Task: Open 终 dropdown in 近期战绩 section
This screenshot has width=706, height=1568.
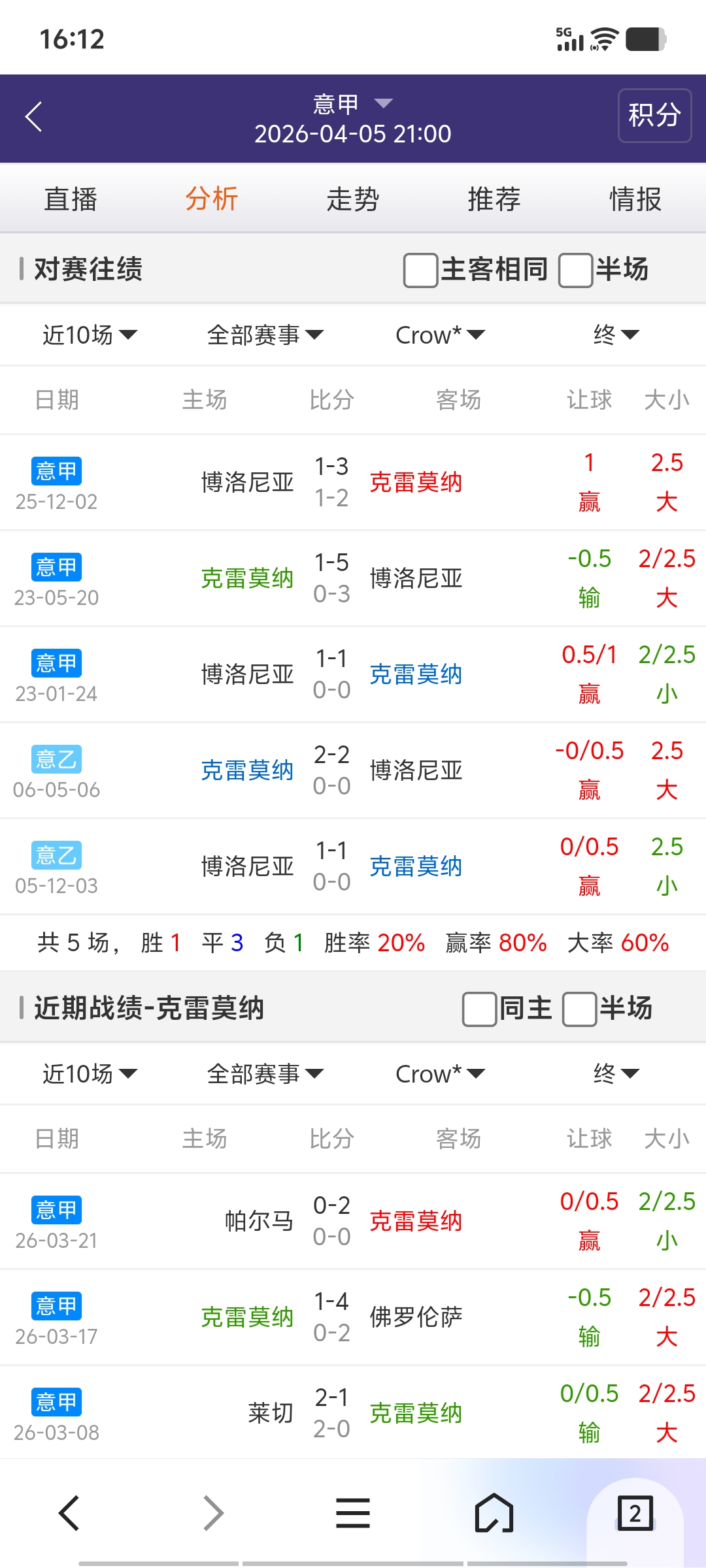Action: click(615, 1074)
